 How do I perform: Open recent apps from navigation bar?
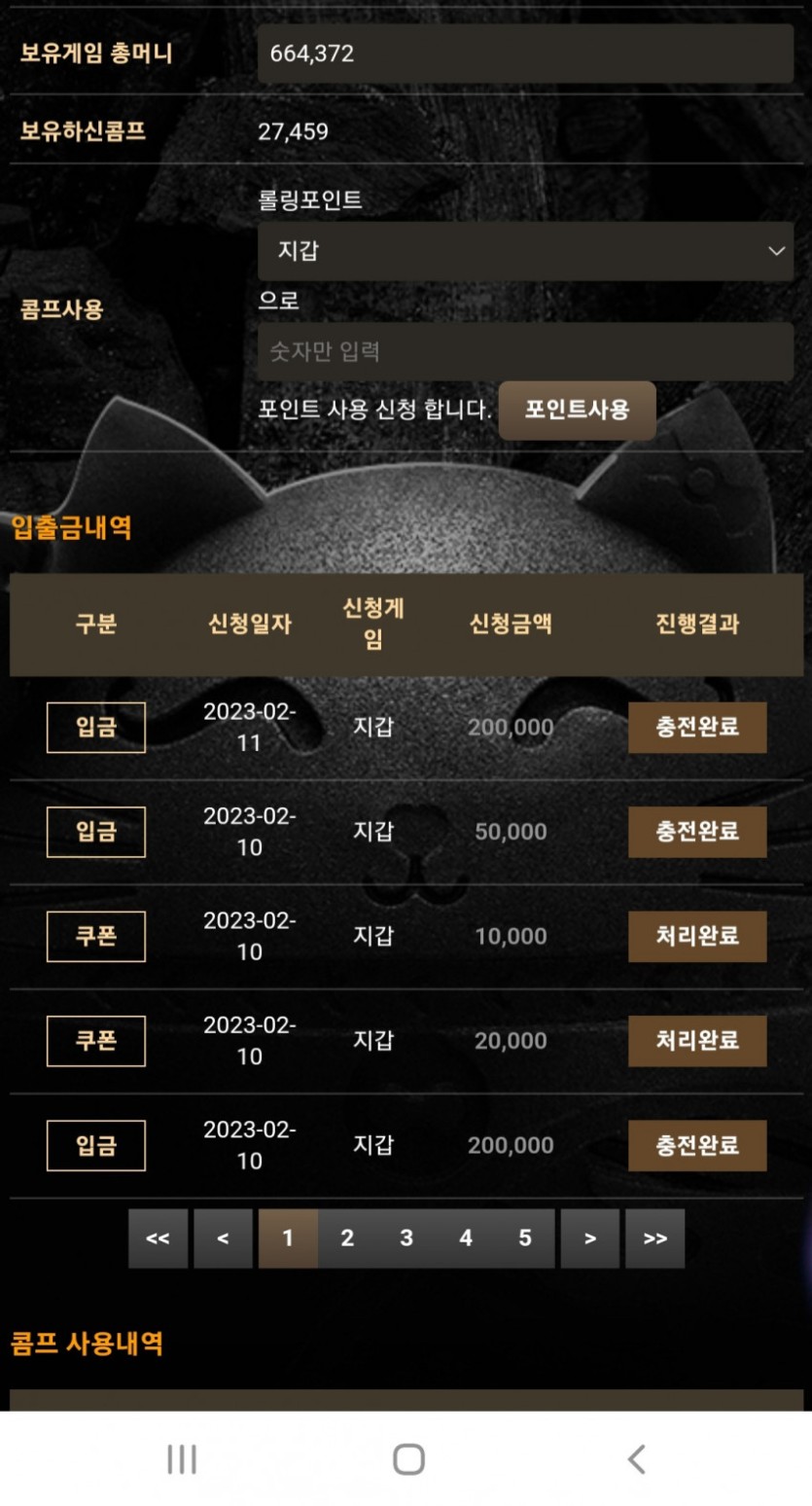coord(182,1458)
